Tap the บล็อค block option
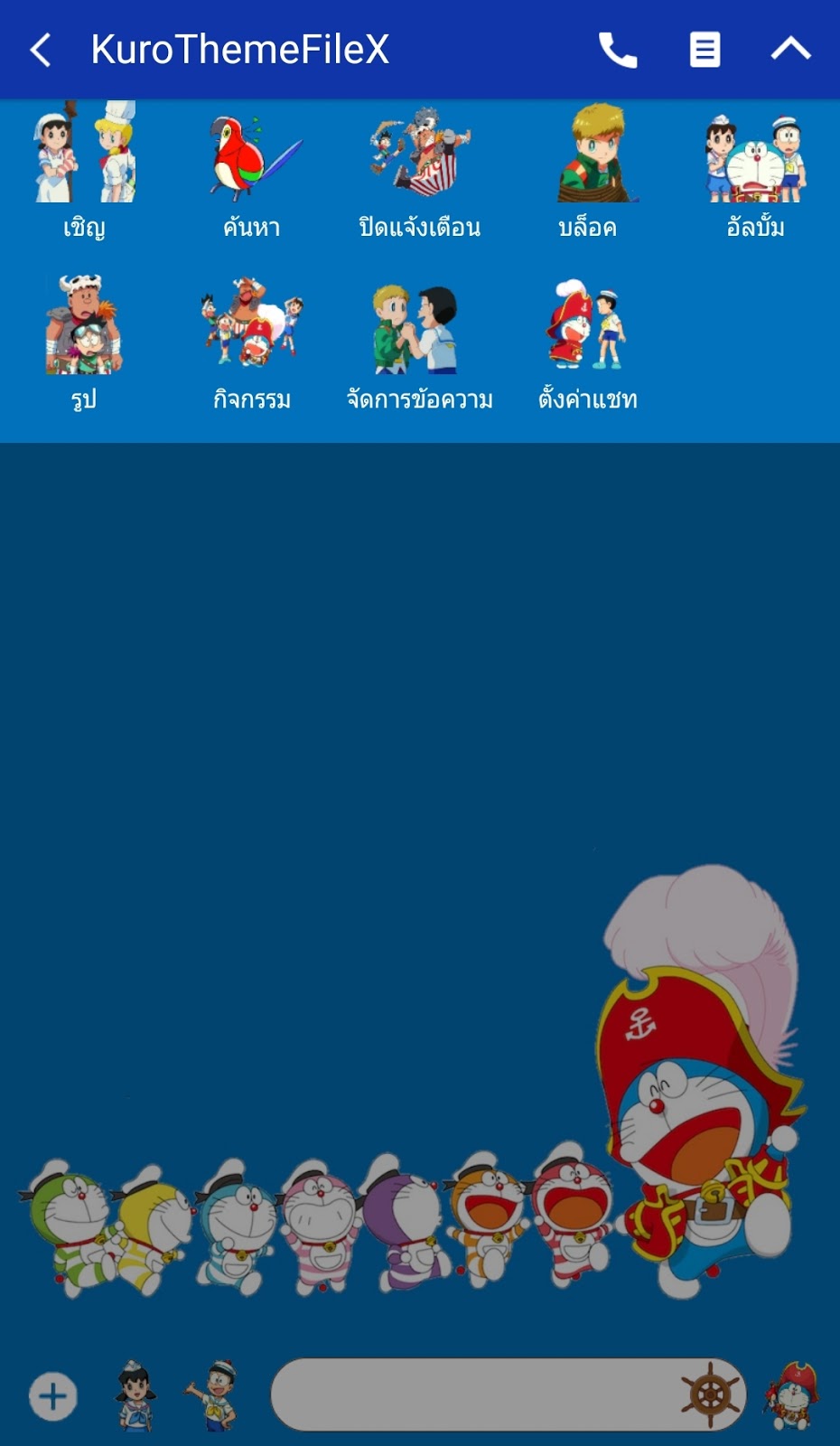This screenshot has height=1446, width=840. coord(588,170)
